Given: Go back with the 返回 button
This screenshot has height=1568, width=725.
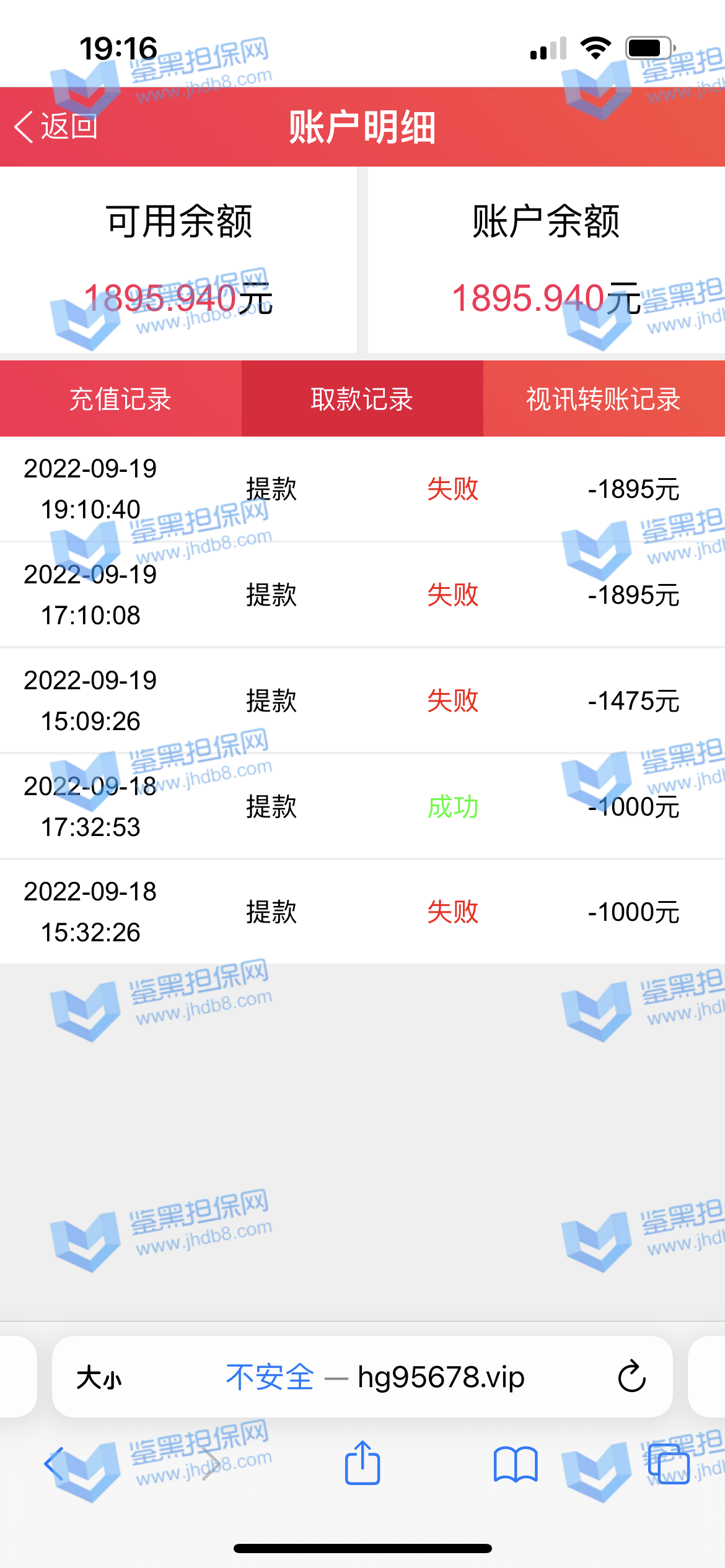Looking at the screenshot, I should coord(56,127).
